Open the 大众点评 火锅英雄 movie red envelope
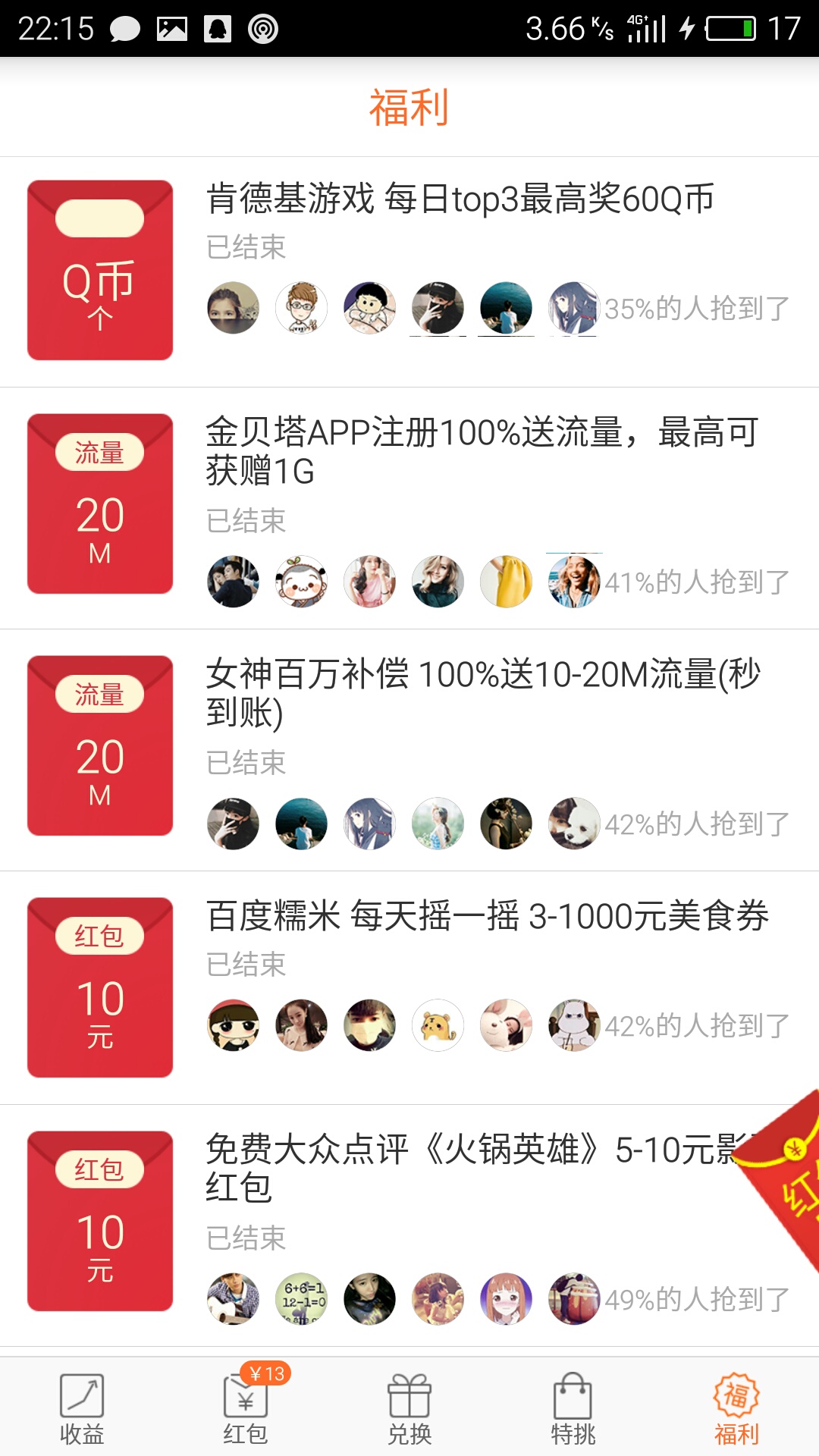This screenshot has width=819, height=1456. [x=470, y=1153]
